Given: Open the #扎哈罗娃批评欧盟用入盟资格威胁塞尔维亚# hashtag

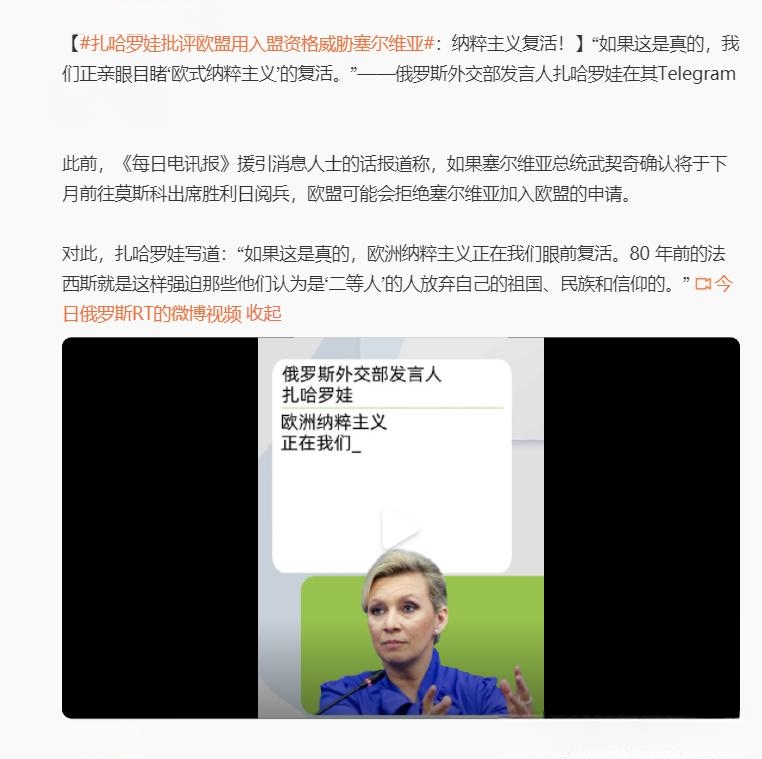Looking at the screenshot, I should [256, 44].
